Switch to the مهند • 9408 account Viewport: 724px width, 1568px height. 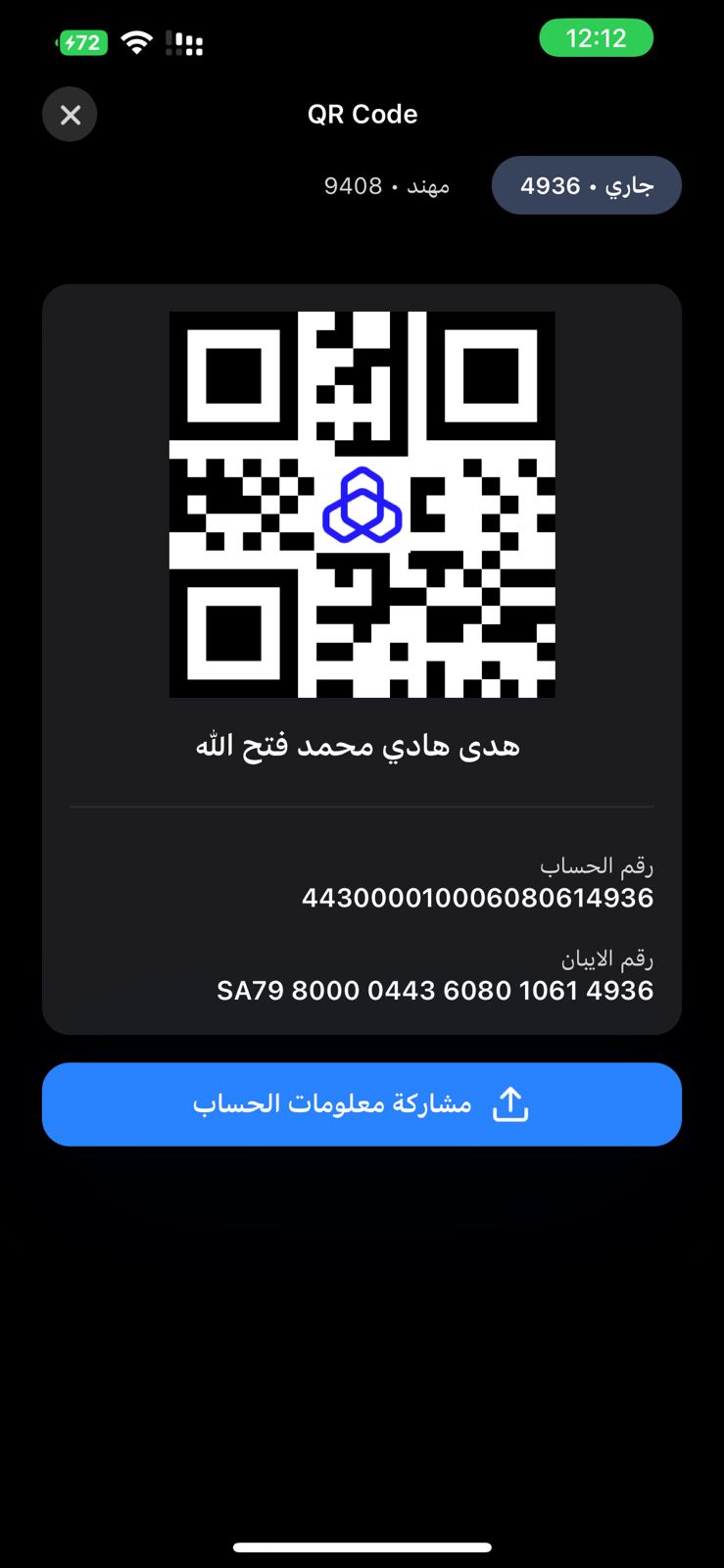point(387,185)
